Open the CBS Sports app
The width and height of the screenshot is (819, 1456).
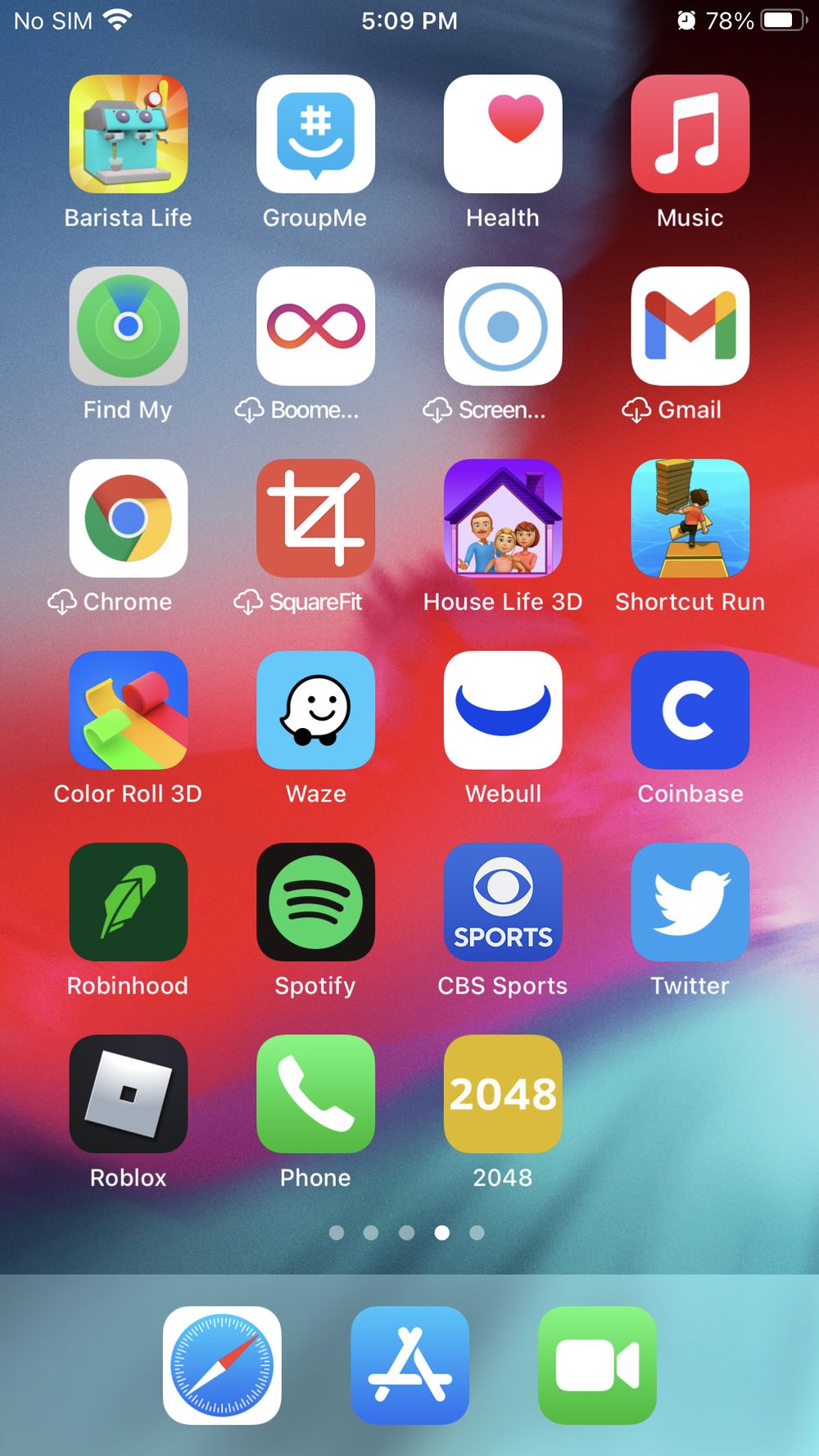click(503, 902)
